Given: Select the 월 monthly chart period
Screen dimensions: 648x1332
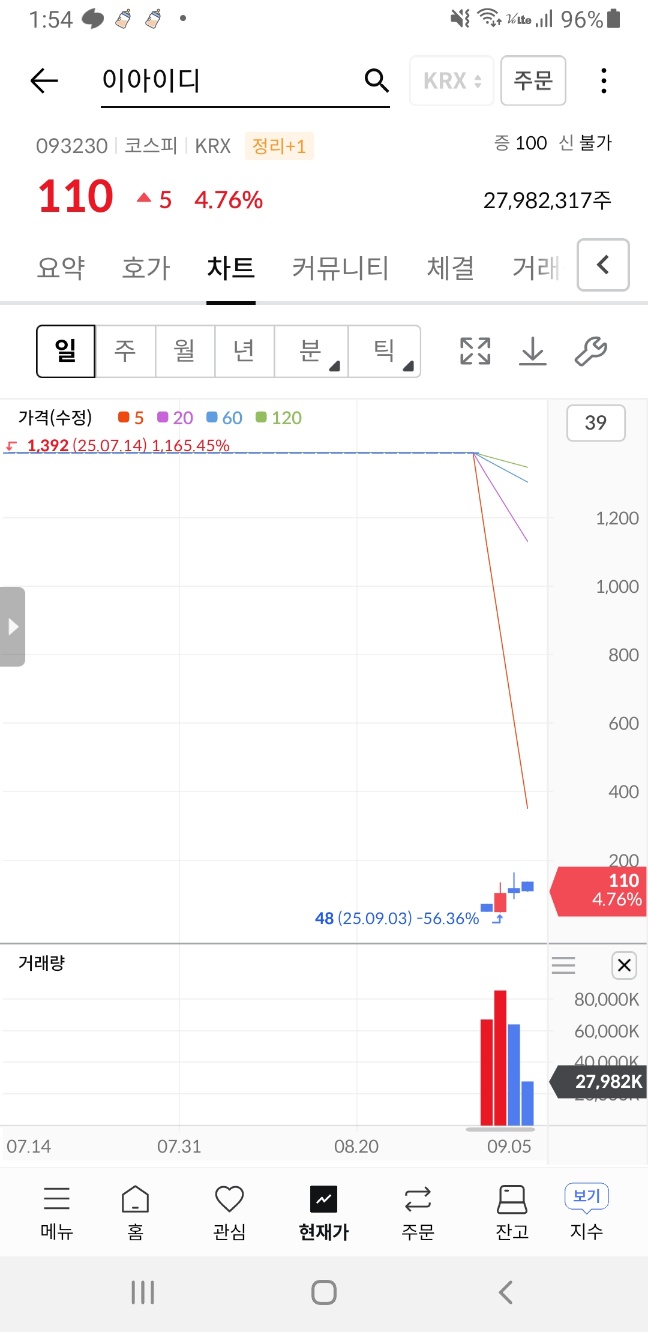Looking at the screenshot, I should click(x=184, y=351).
